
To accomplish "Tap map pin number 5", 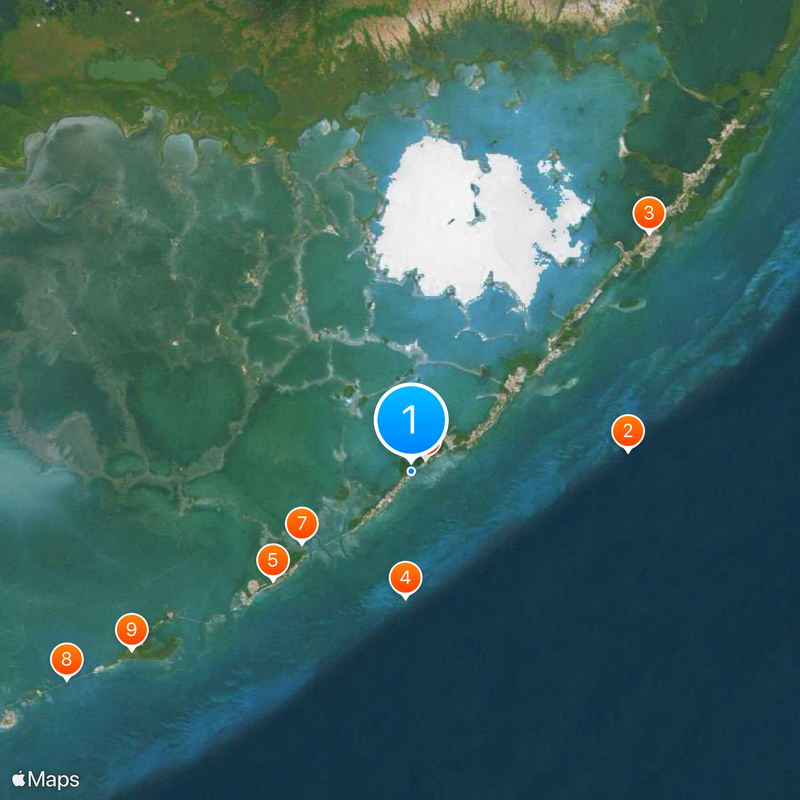I will tap(272, 561).
